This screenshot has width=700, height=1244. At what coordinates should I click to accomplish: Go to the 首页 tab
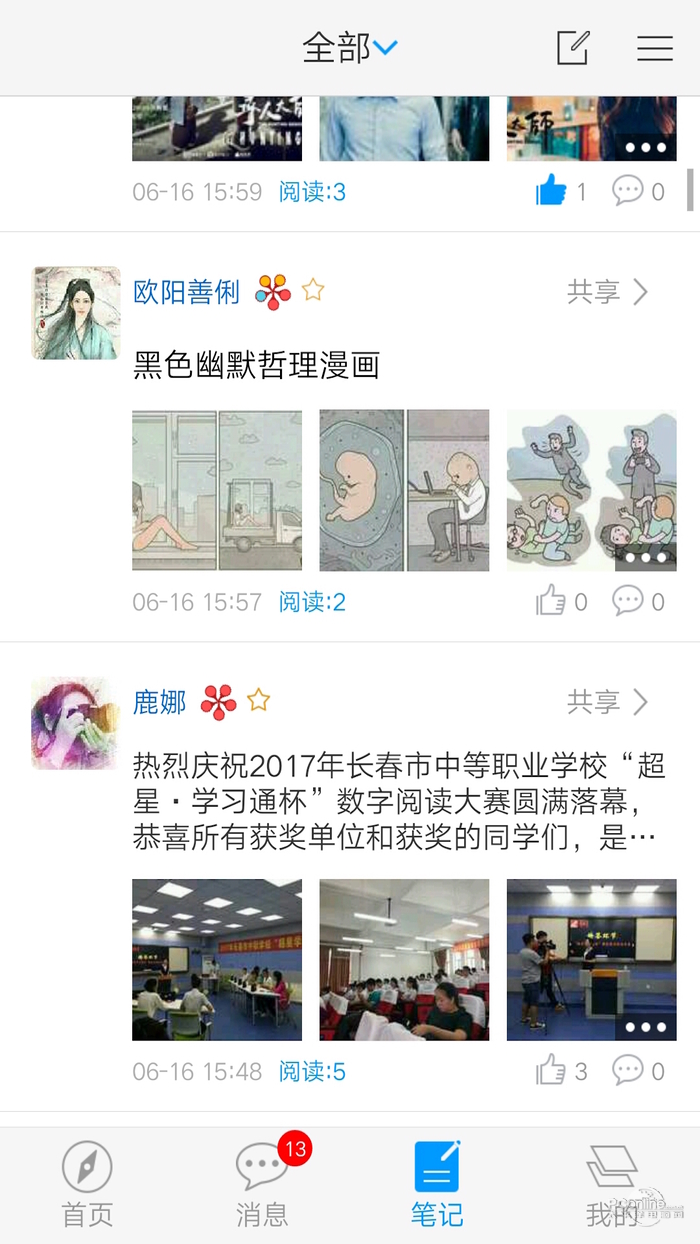pos(87,1186)
